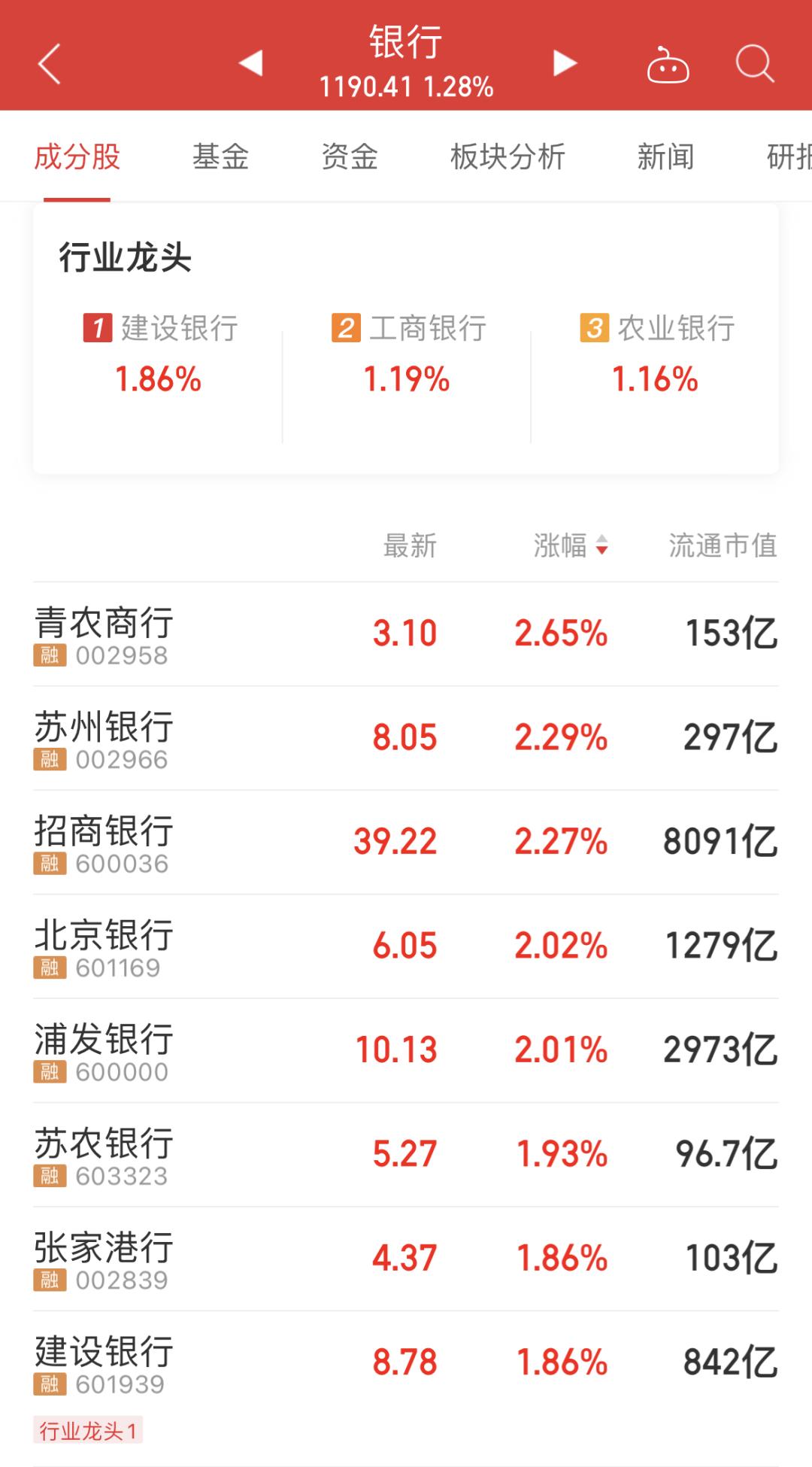Image resolution: width=812 pixels, height=1467 pixels.
Task: Open the search magnifier
Action: tap(754, 64)
